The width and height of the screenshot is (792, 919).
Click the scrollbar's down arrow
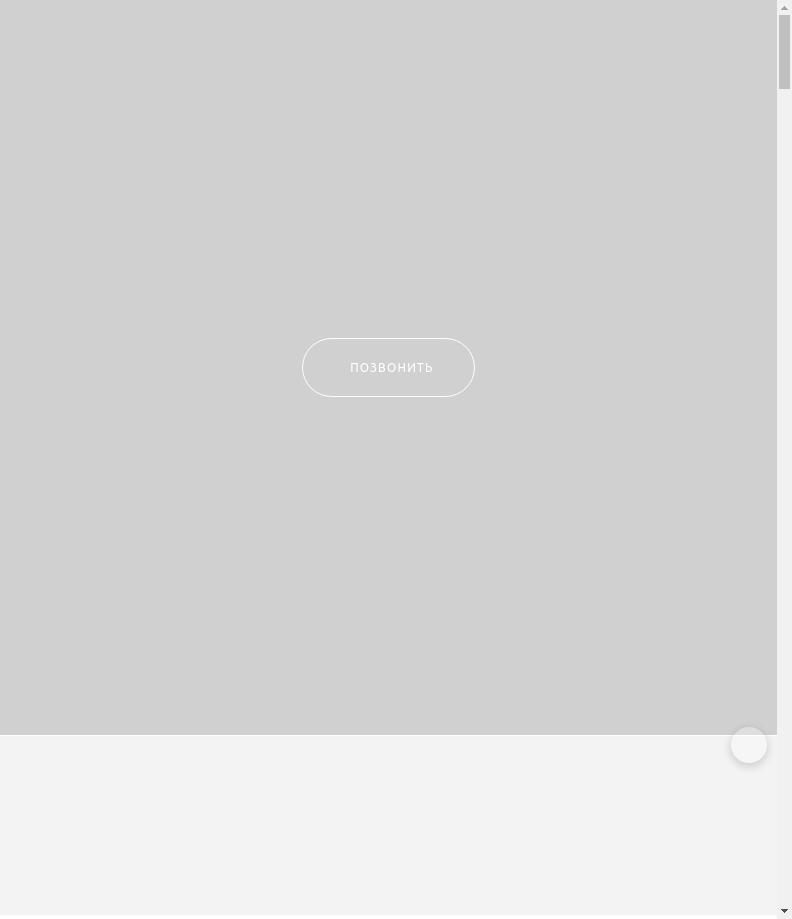pyautogui.click(x=784, y=911)
